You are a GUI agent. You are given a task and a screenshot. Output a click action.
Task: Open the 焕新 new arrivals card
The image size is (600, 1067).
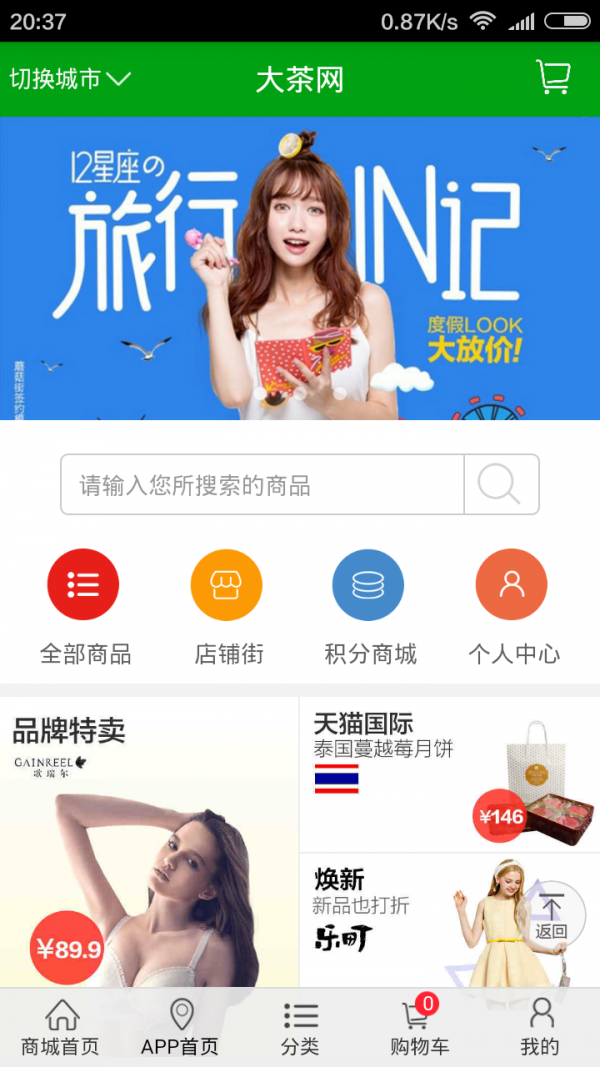(x=420, y=920)
